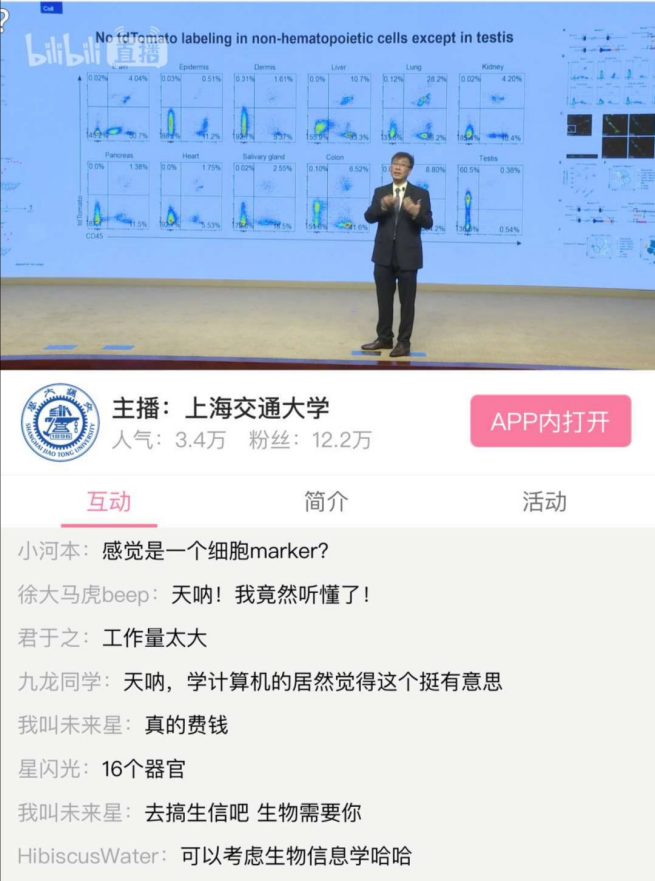The image size is (655, 881).
Task: Tap the live video player
Action: pos(327,185)
